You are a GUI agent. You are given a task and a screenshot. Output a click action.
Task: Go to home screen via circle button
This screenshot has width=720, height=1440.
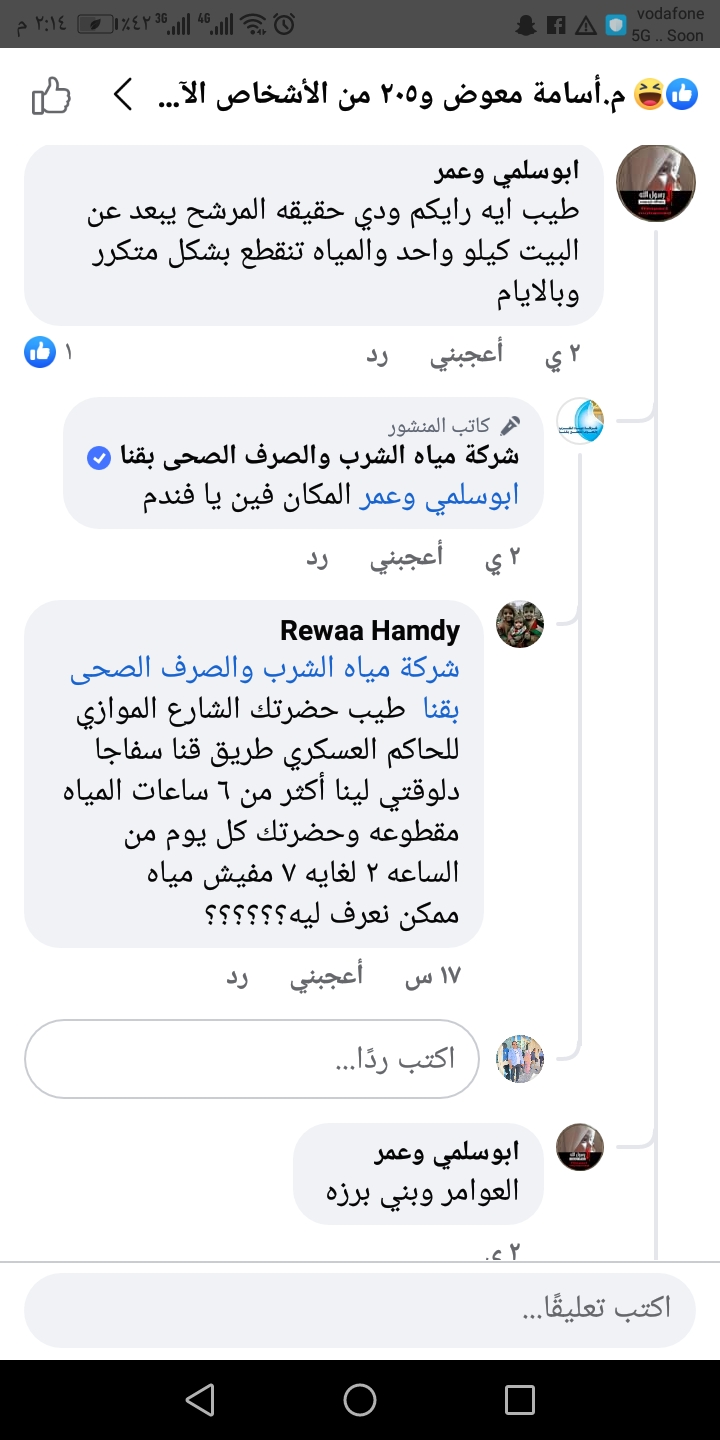point(360,1399)
